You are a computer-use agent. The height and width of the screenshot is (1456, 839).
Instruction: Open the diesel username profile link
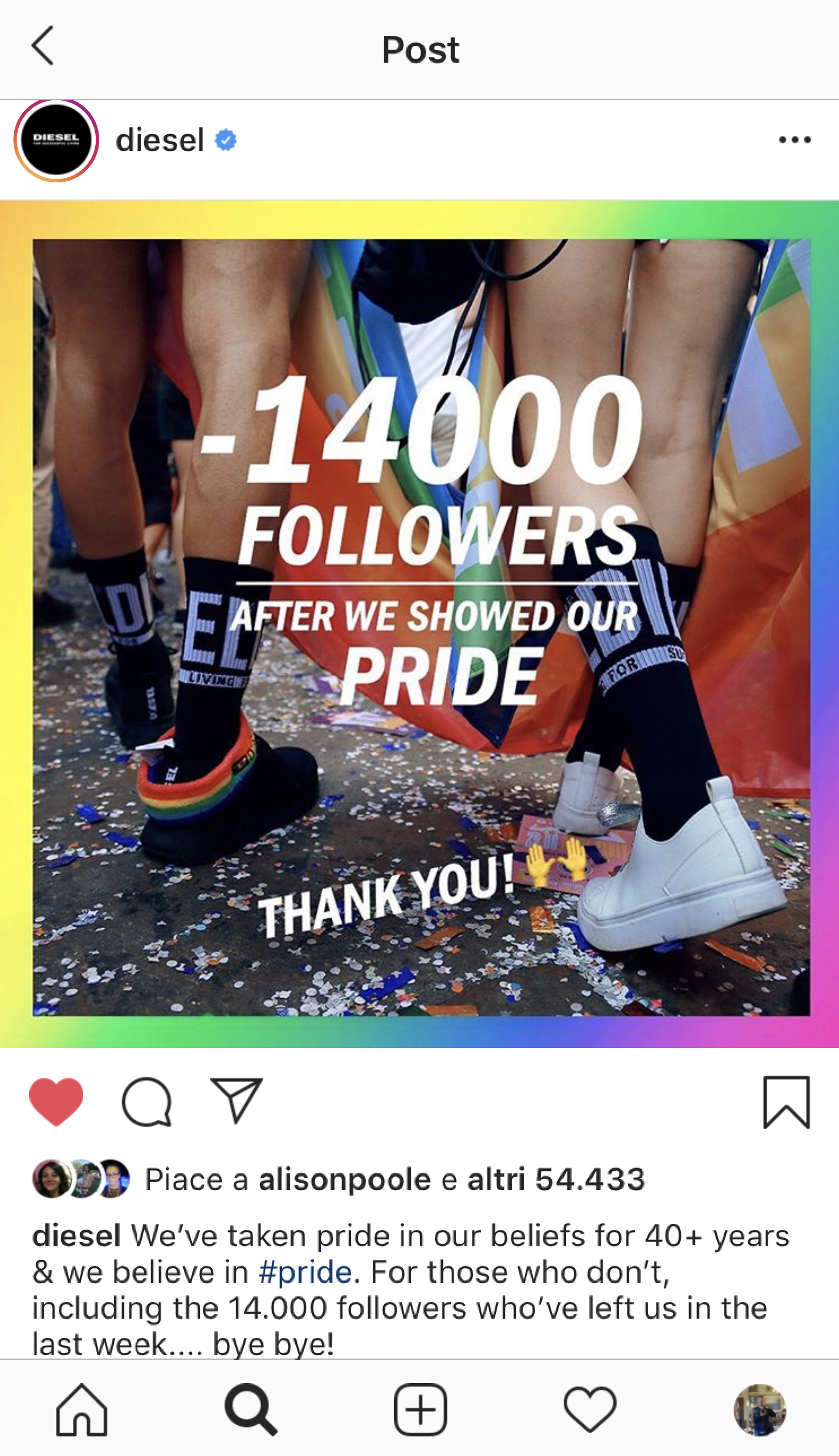click(x=160, y=140)
